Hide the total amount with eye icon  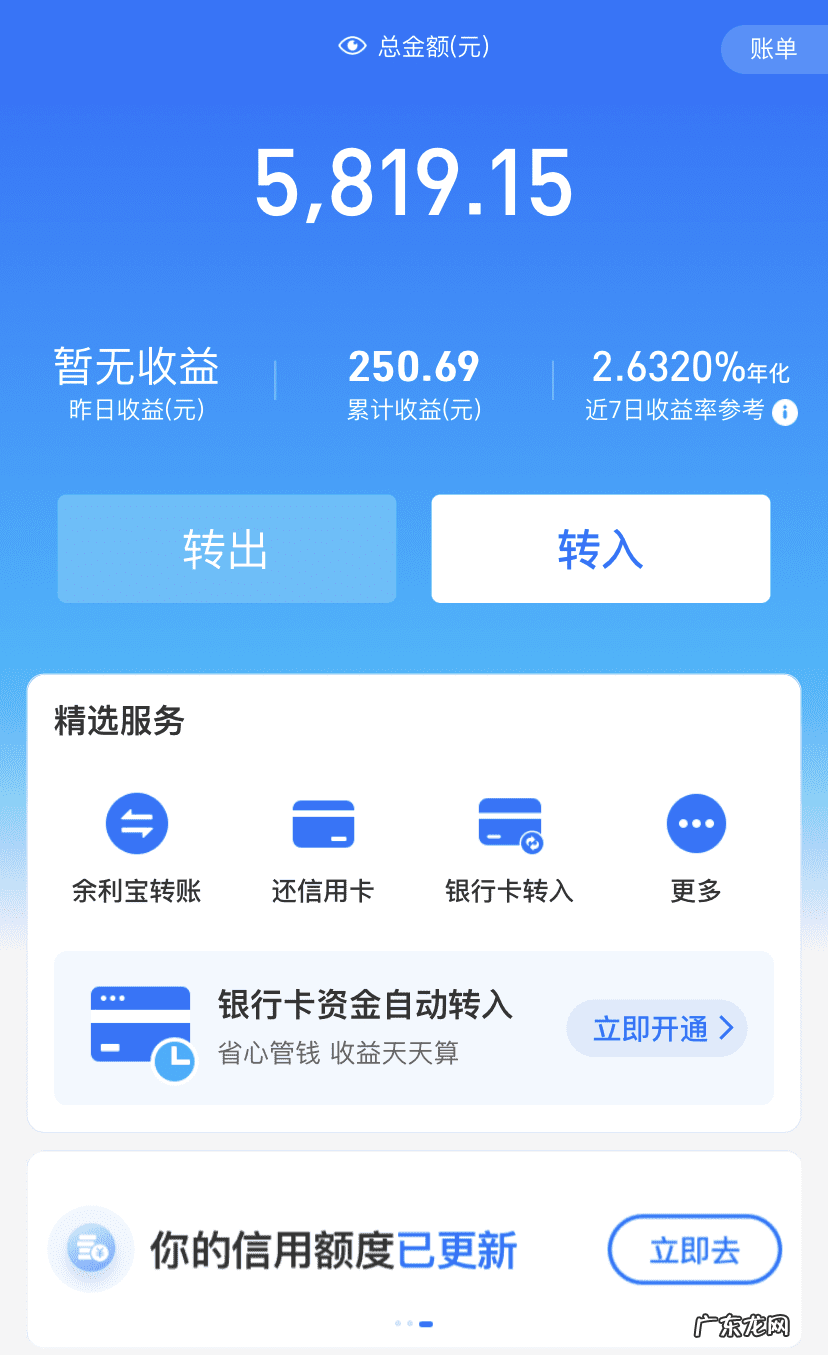click(352, 46)
